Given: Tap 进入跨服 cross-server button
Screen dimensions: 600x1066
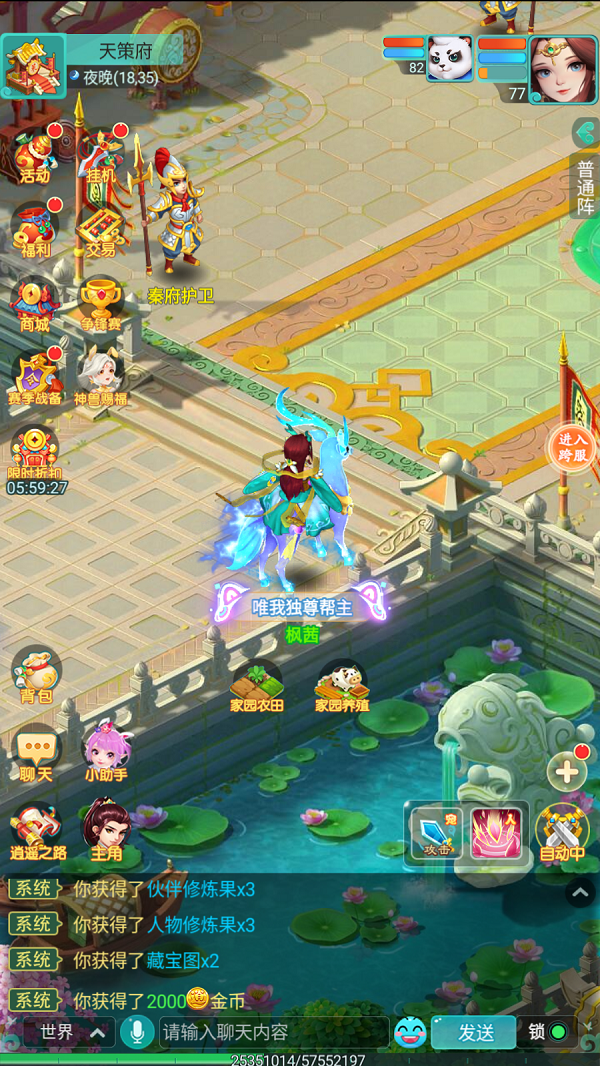Looking at the screenshot, I should (x=573, y=446).
